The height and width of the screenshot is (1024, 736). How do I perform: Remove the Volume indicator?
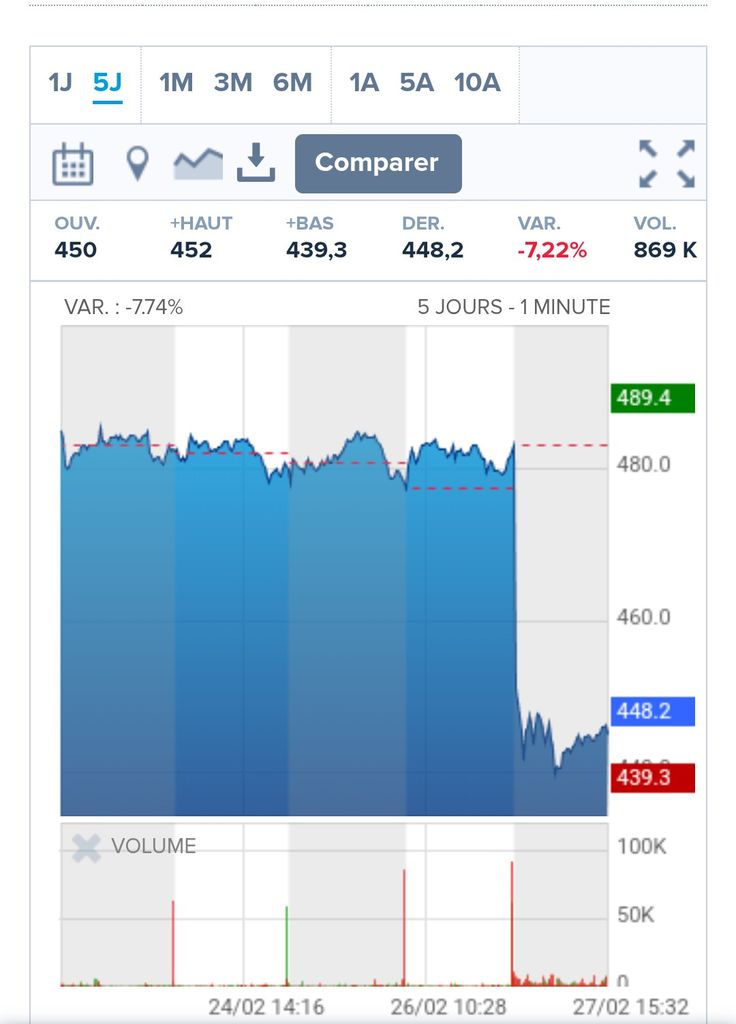click(x=87, y=848)
